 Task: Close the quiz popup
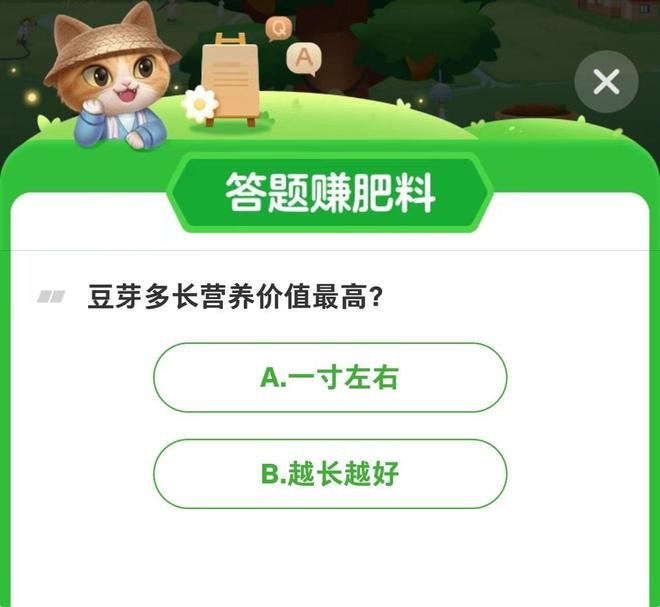606,82
